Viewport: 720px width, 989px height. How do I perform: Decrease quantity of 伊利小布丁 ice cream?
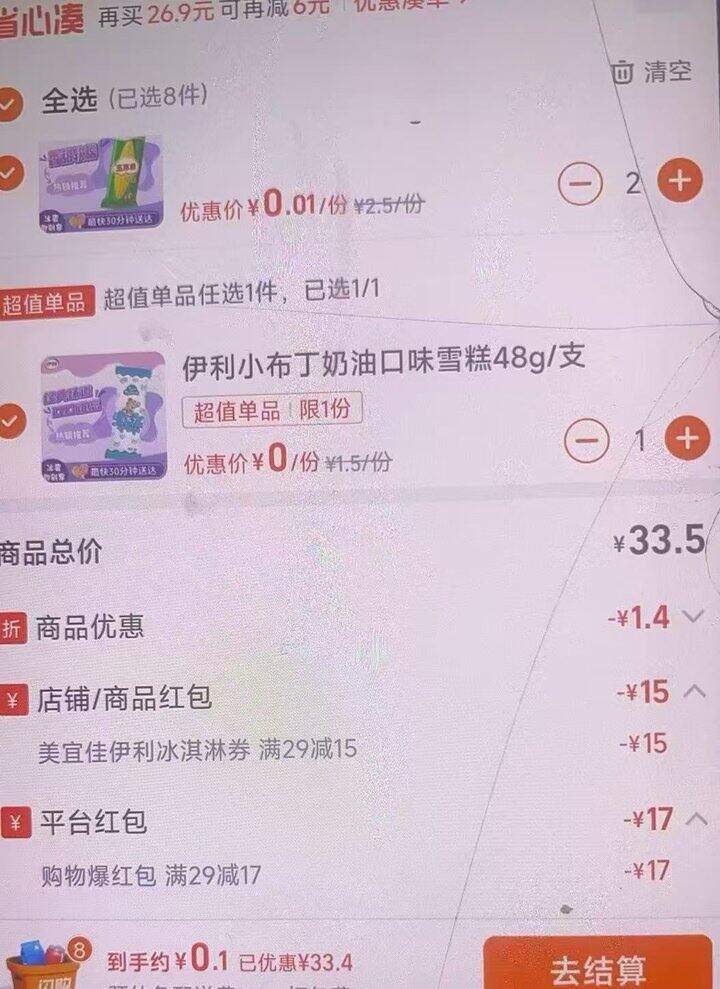(586, 440)
